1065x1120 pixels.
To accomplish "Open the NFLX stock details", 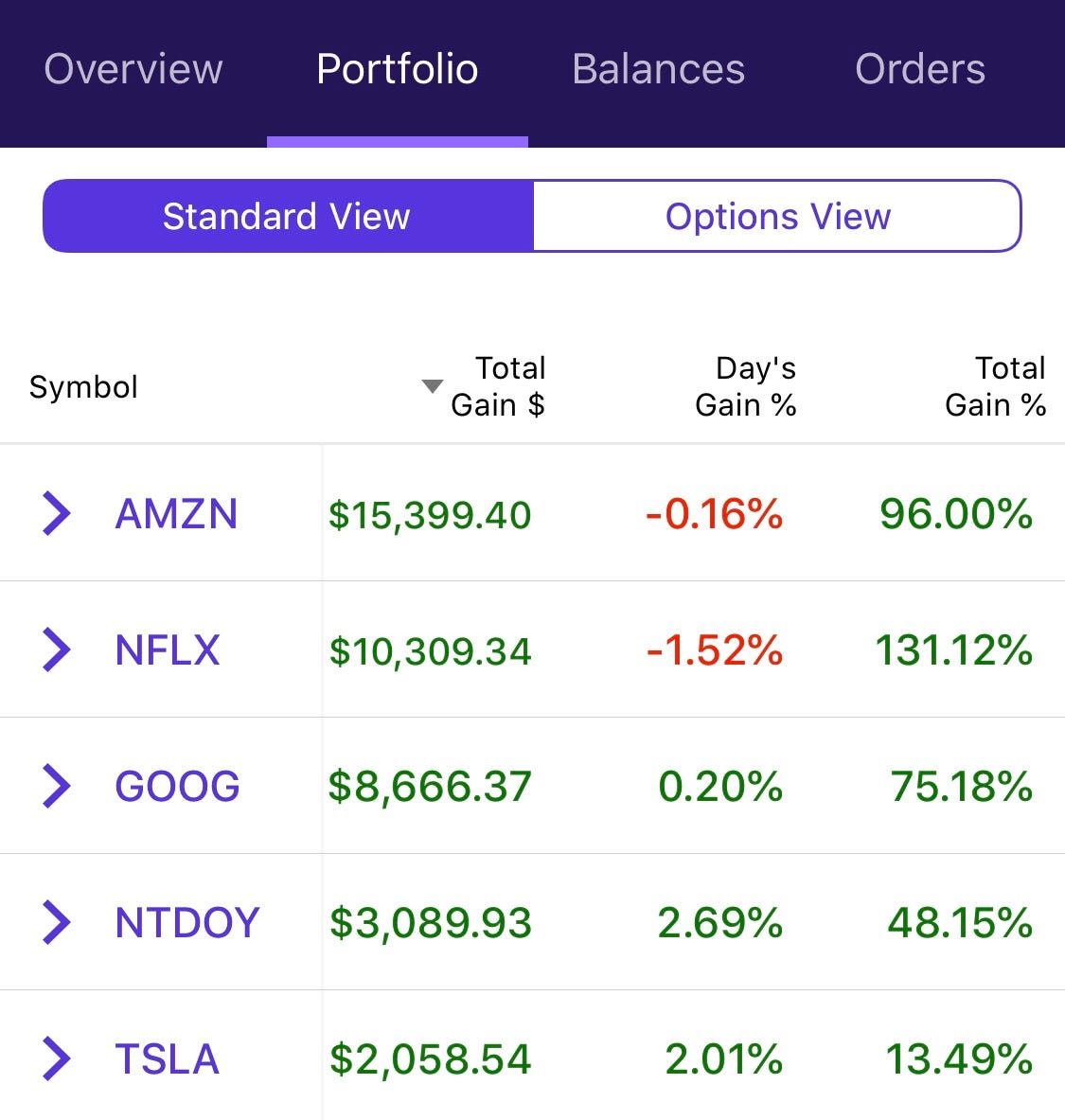I will [166, 649].
